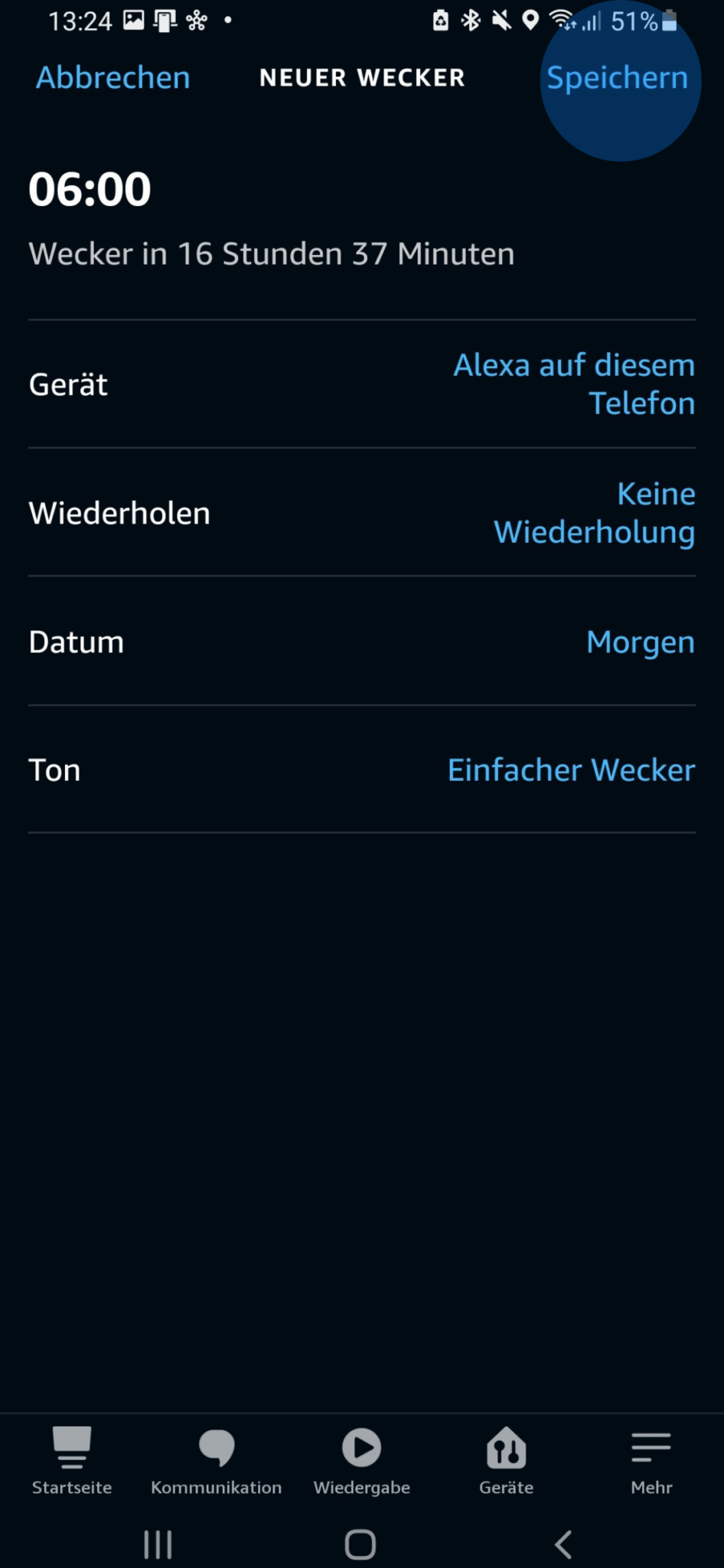
Task: Open the Ton selector showing Einfacher Wecker
Action: tap(570, 769)
